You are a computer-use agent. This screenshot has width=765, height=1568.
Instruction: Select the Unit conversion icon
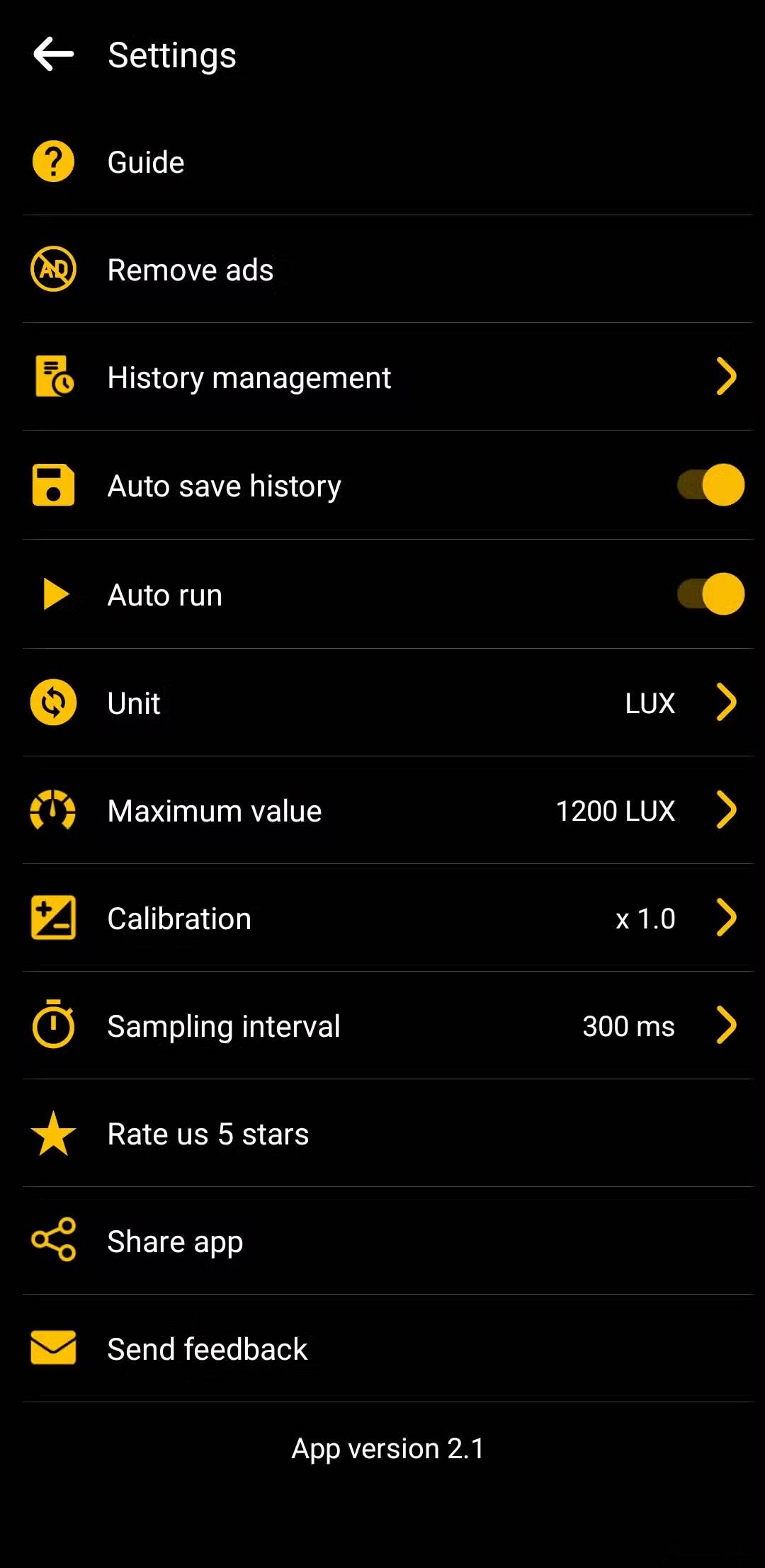[x=53, y=703]
